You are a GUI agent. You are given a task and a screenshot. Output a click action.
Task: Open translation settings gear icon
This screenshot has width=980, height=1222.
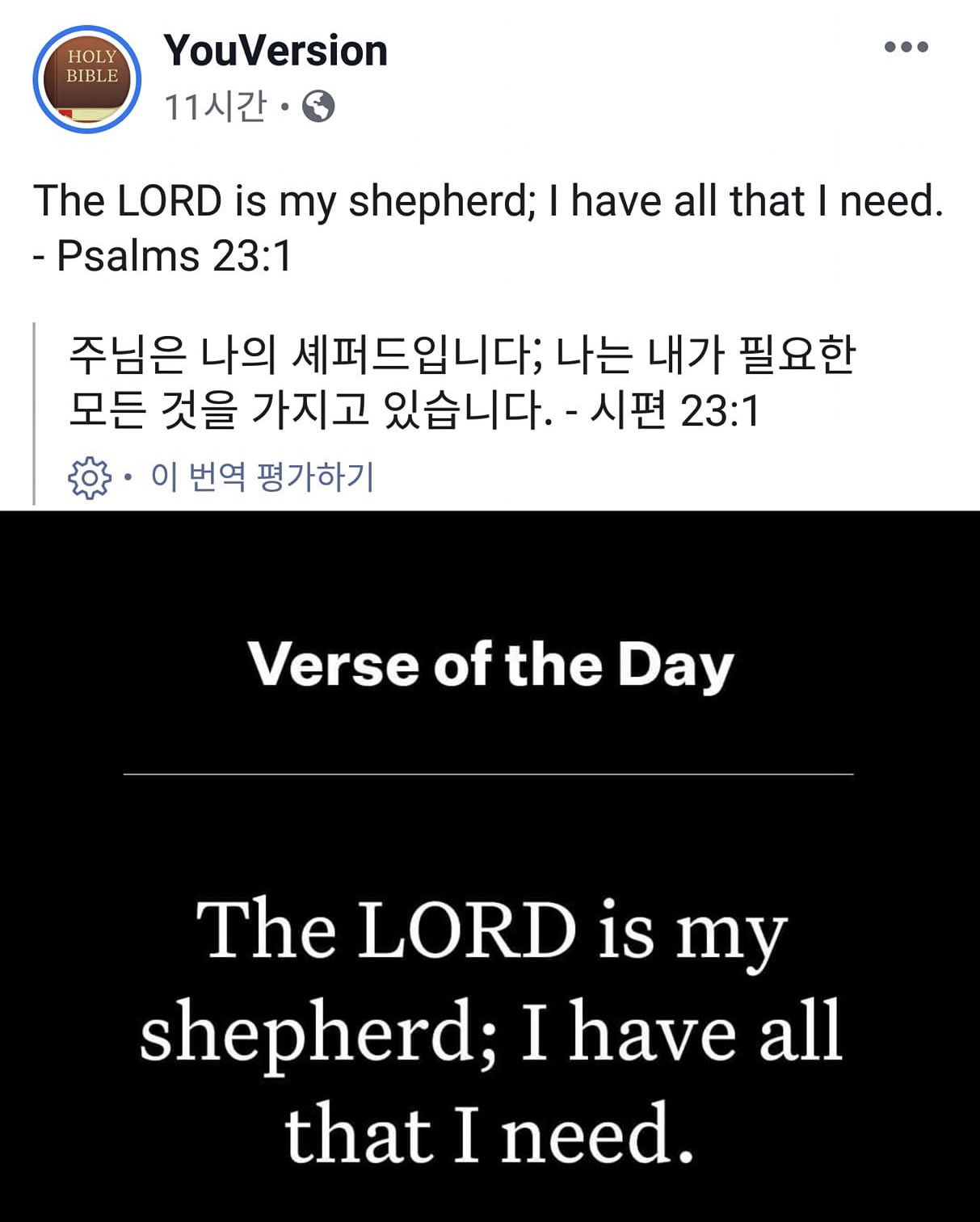pos(89,477)
